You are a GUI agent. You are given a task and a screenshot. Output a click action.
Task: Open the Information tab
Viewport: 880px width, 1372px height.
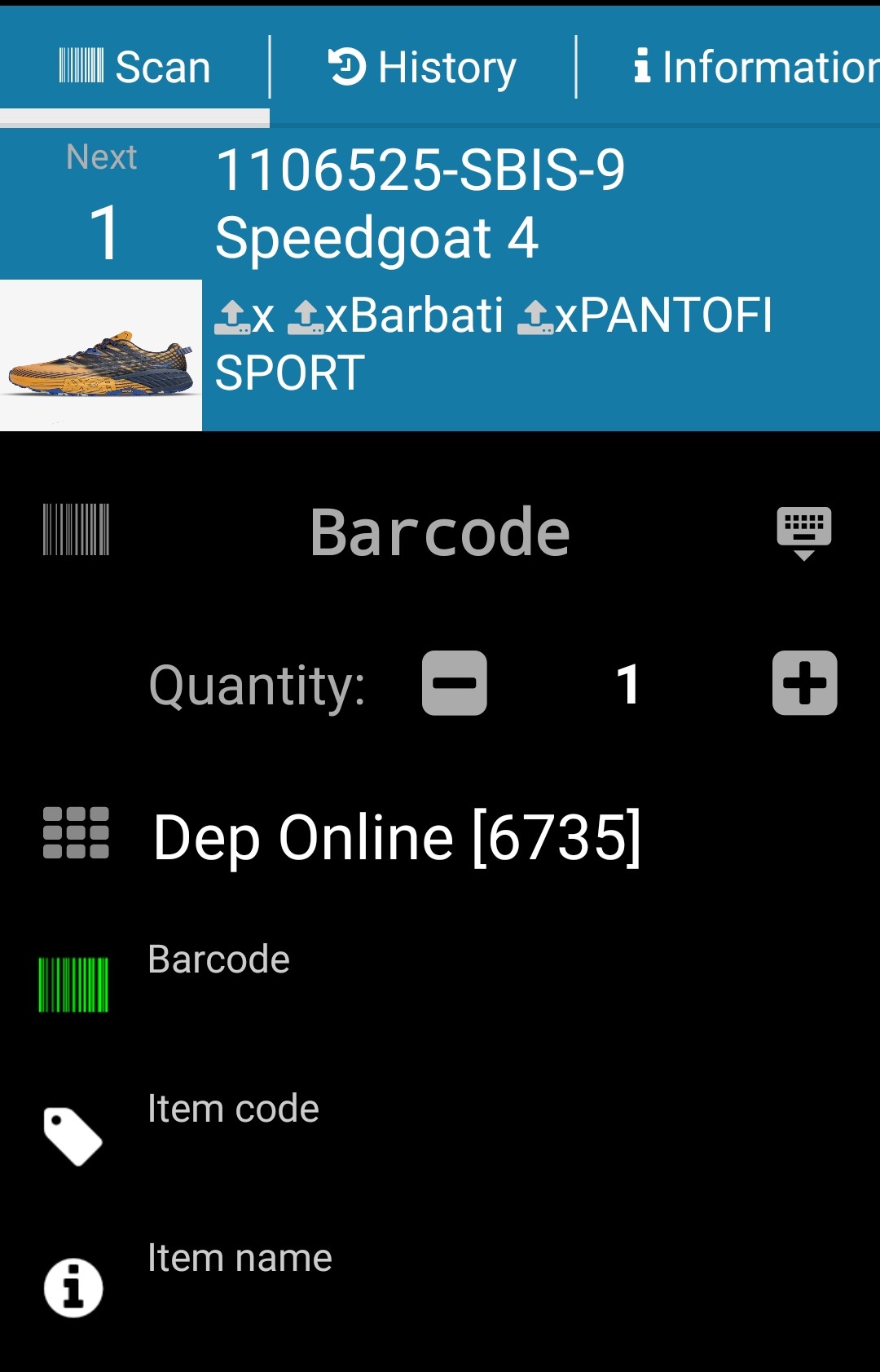click(x=754, y=67)
